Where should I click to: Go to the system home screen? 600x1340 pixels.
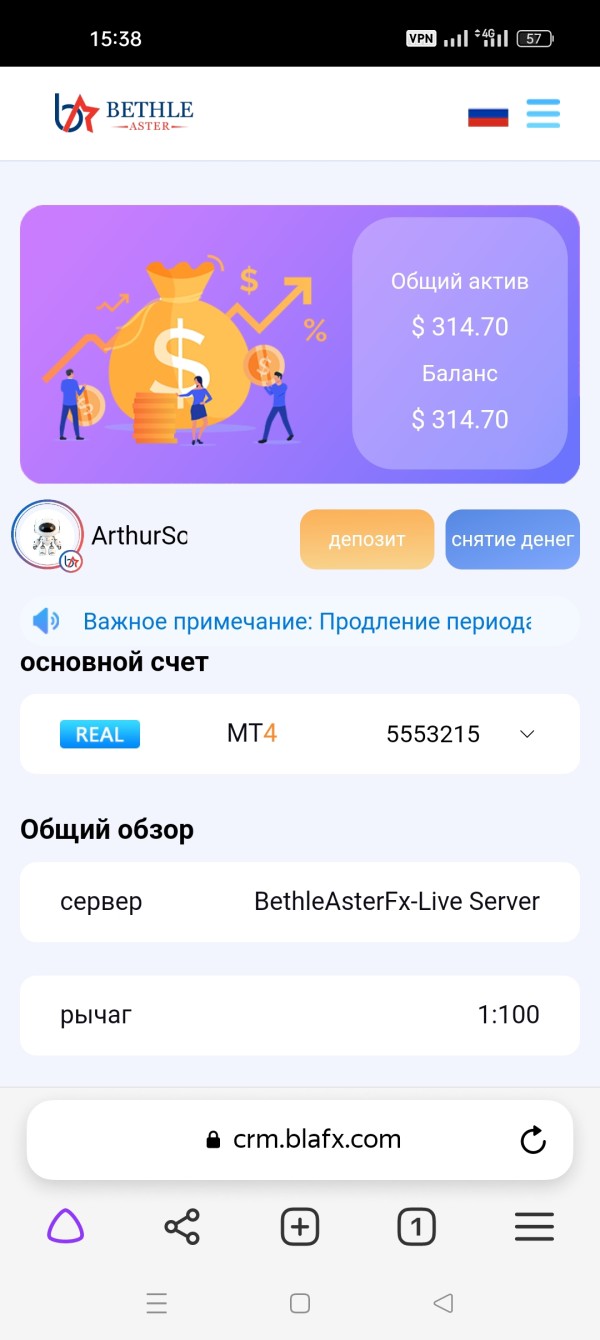coord(300,1303)
